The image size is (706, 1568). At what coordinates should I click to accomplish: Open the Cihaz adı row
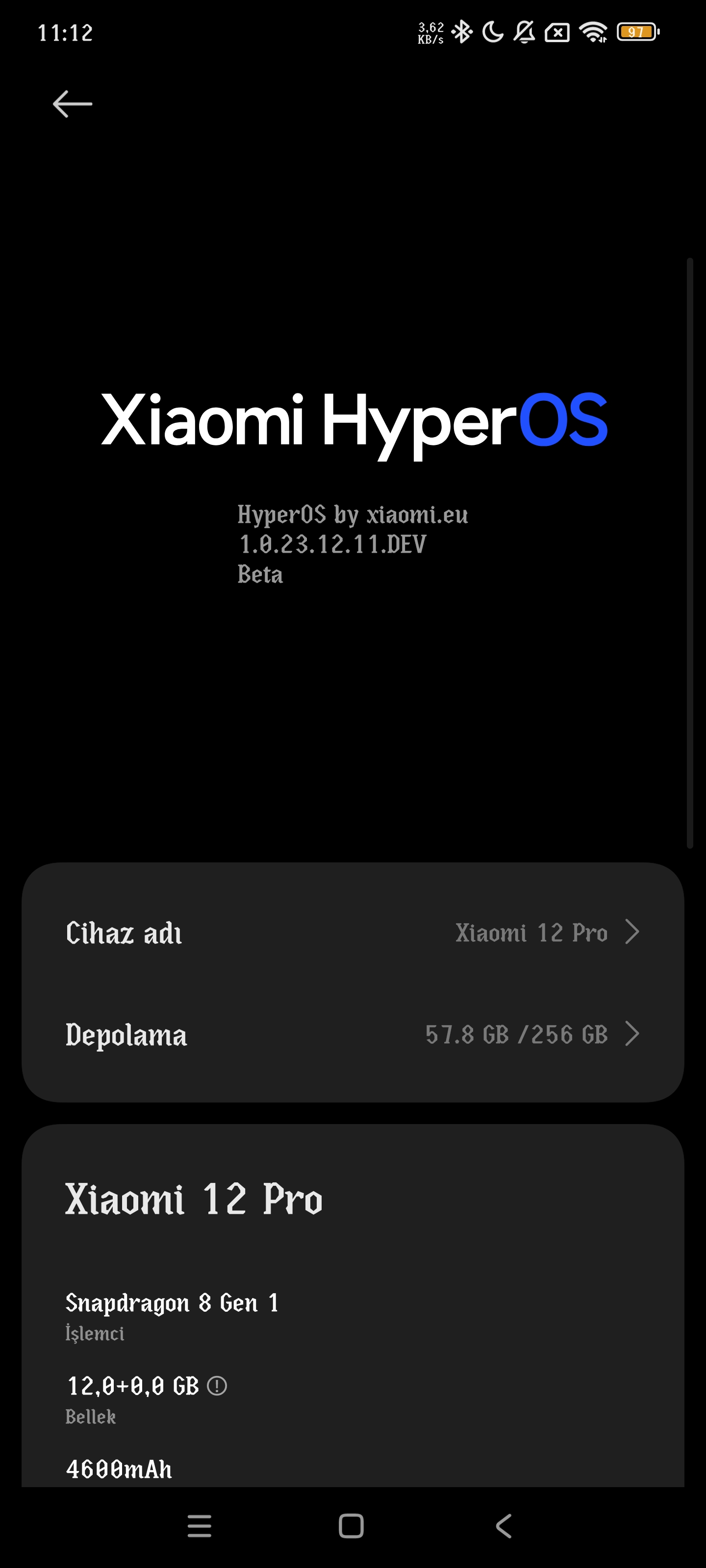point(353,932)
